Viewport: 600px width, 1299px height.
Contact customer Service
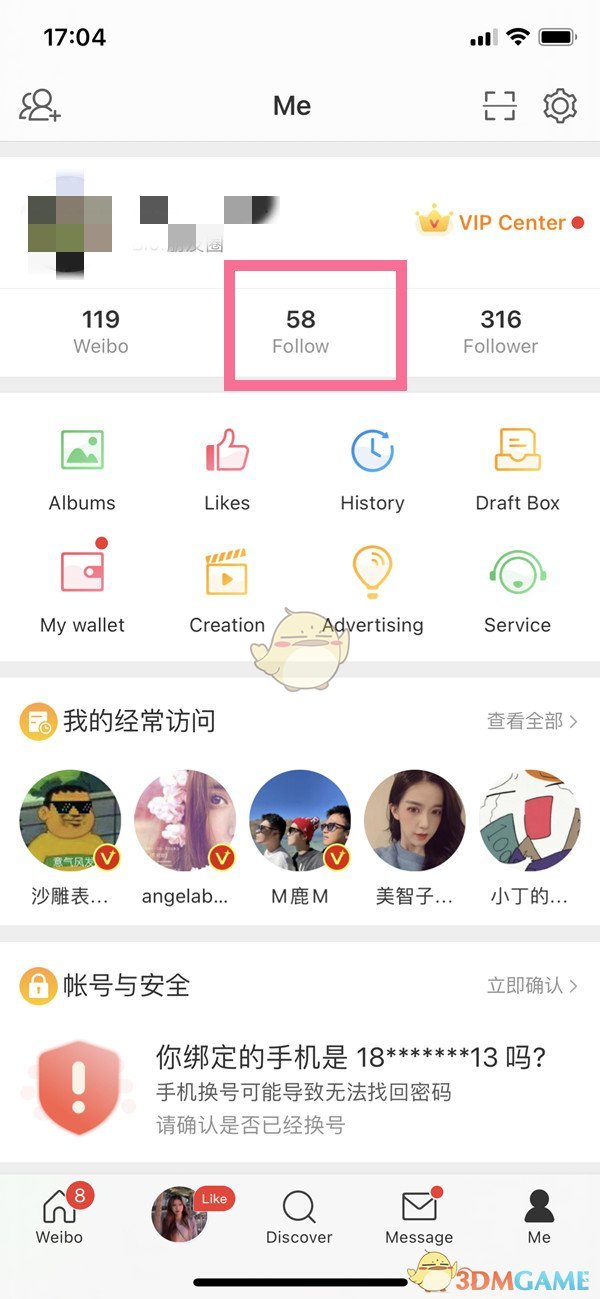(517, 590)
